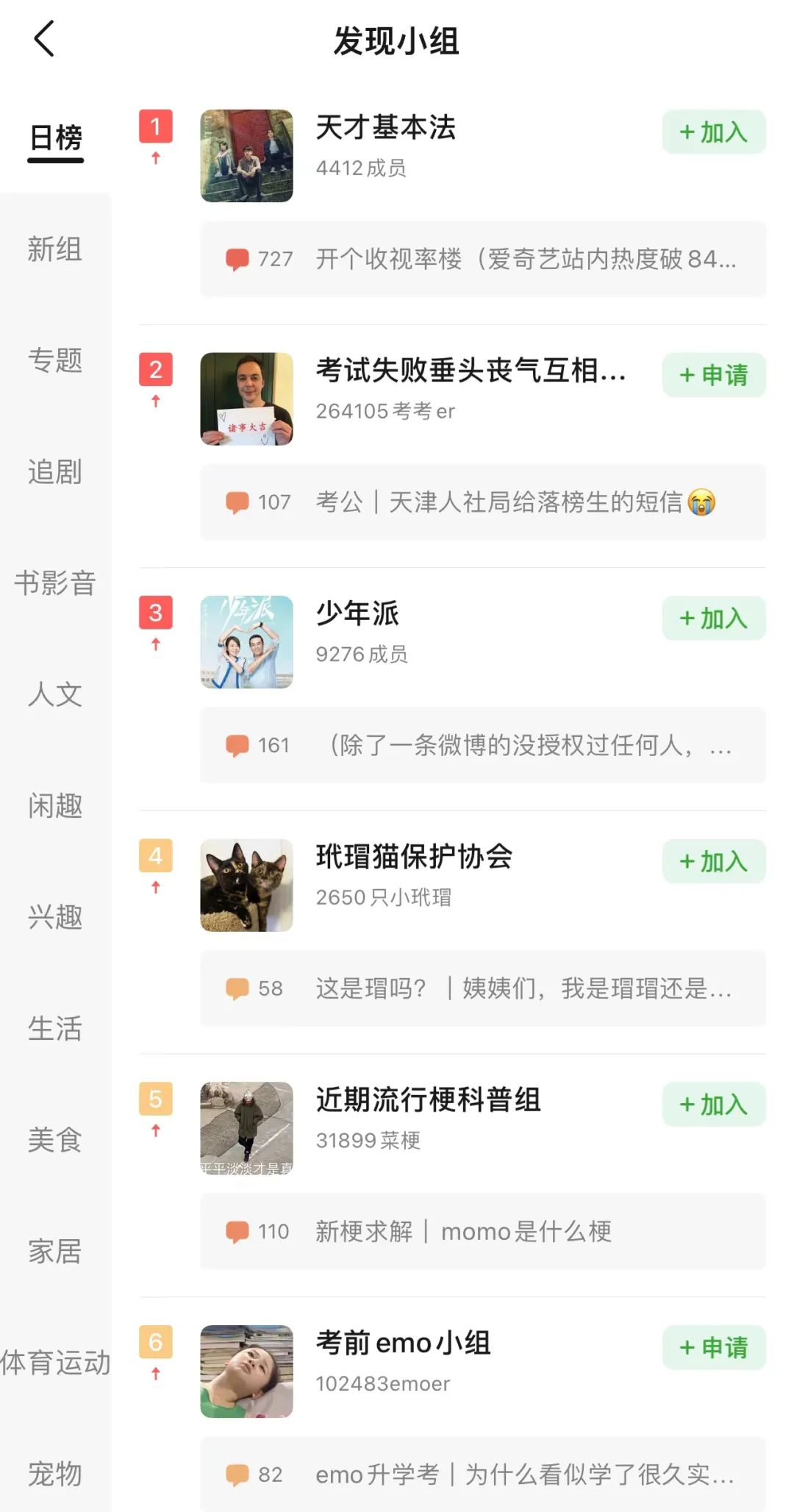Screen dimensions: 794x1512
Task: Join 近期流行梗科普组
Action: 713,1105
